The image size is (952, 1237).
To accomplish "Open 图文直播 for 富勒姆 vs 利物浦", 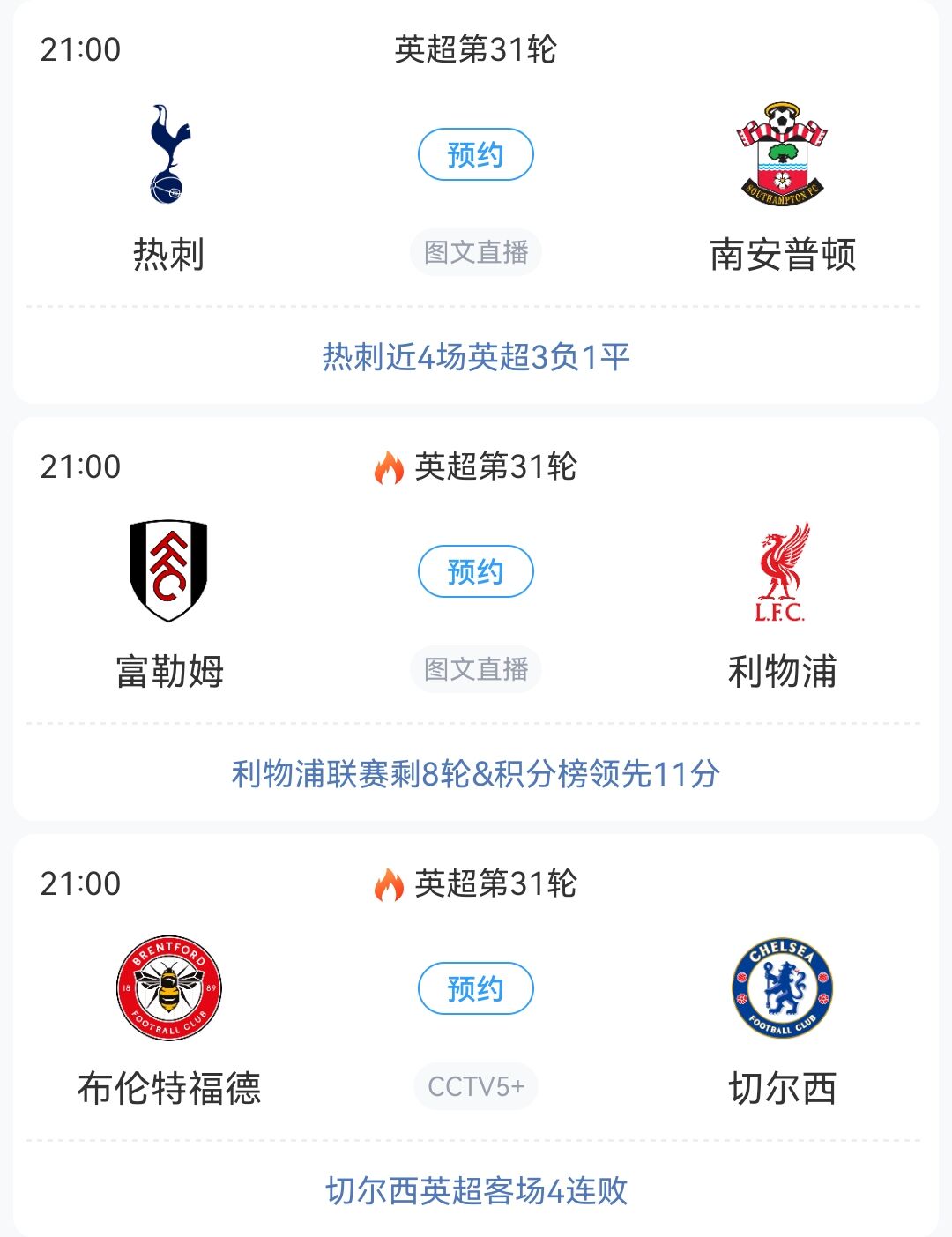I will 475,670.
